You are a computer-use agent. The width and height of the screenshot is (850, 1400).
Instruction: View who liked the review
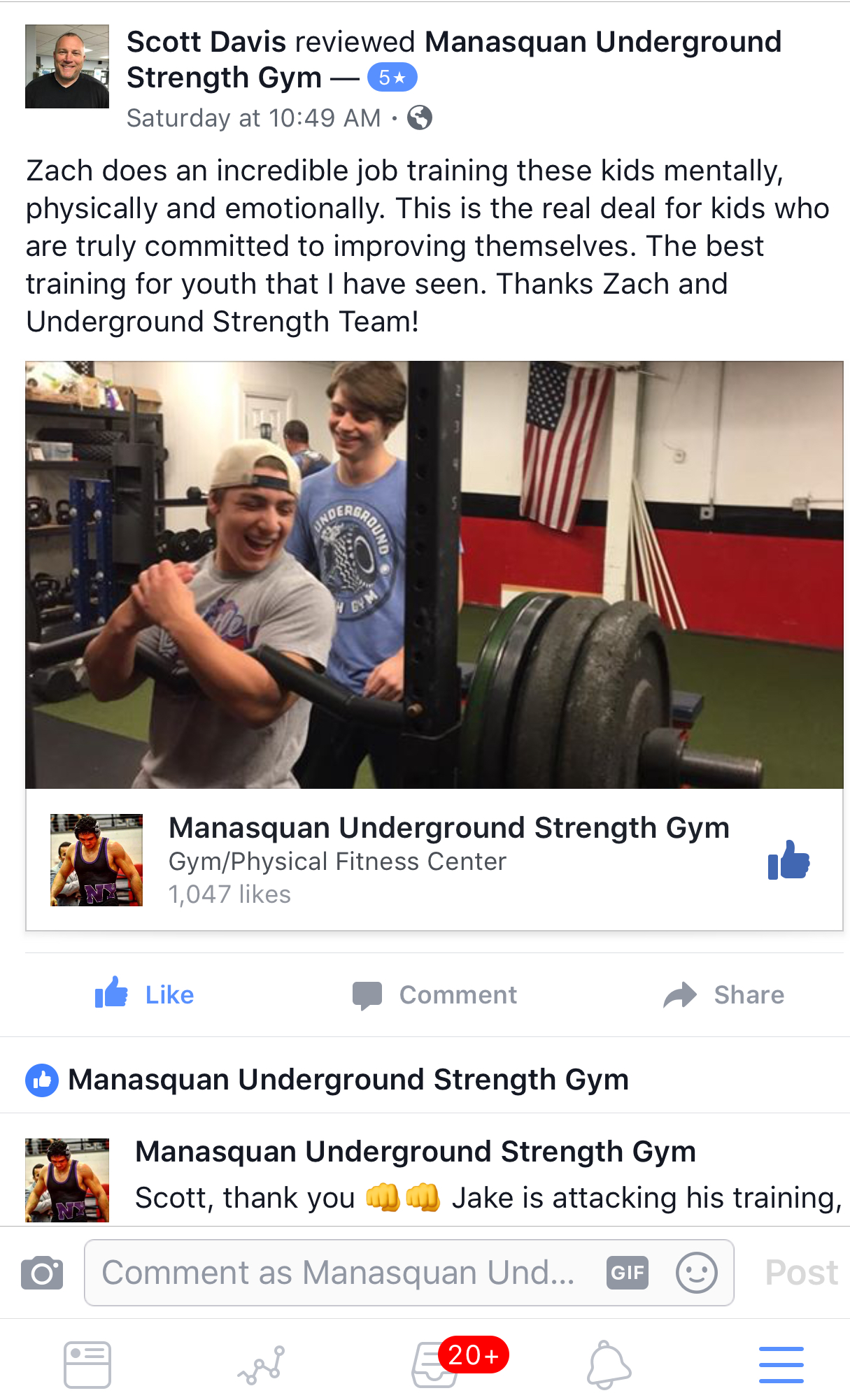tap(327, 1080)
